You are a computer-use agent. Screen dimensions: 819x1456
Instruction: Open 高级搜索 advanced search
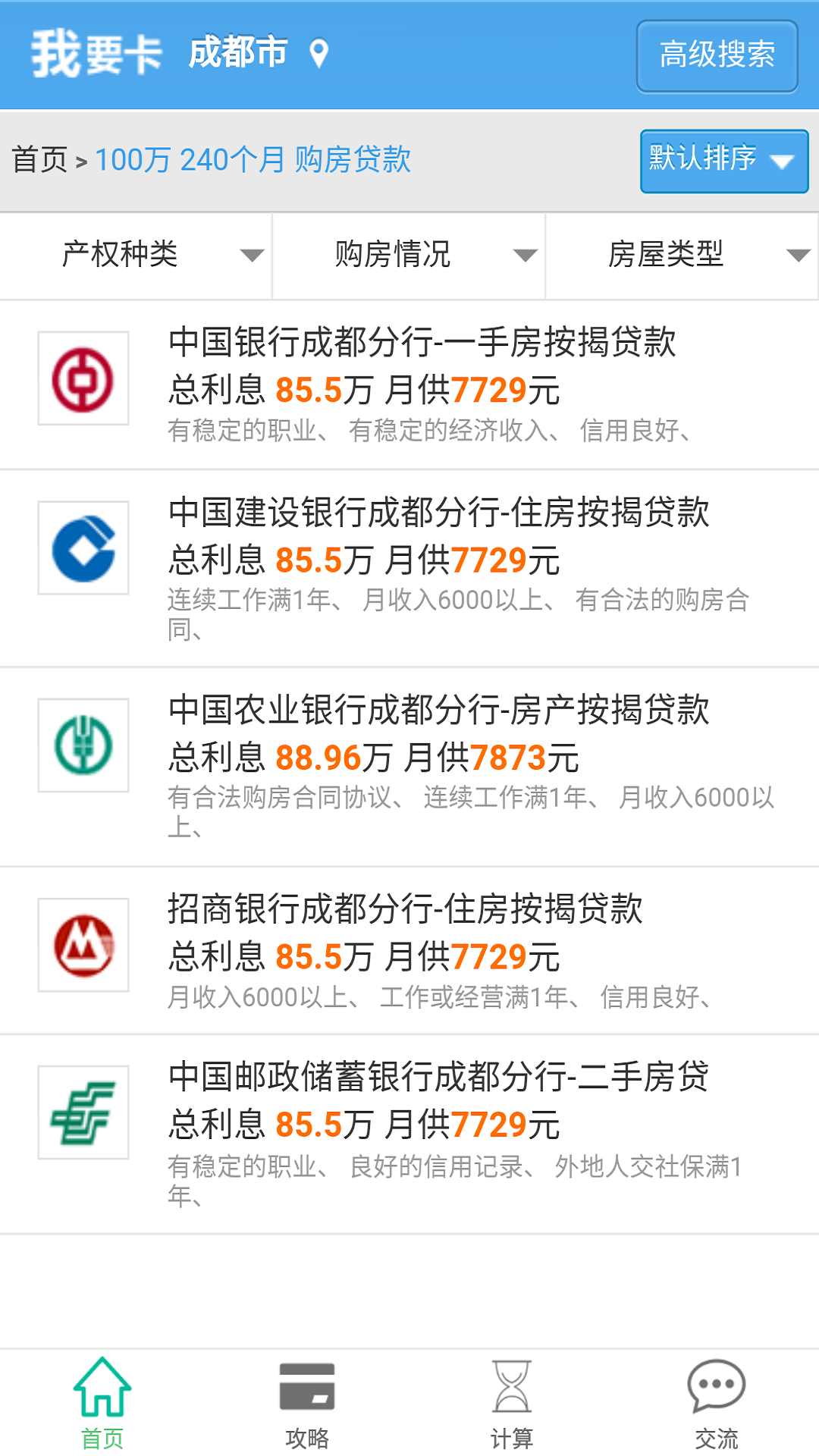(x=717, y=56)
